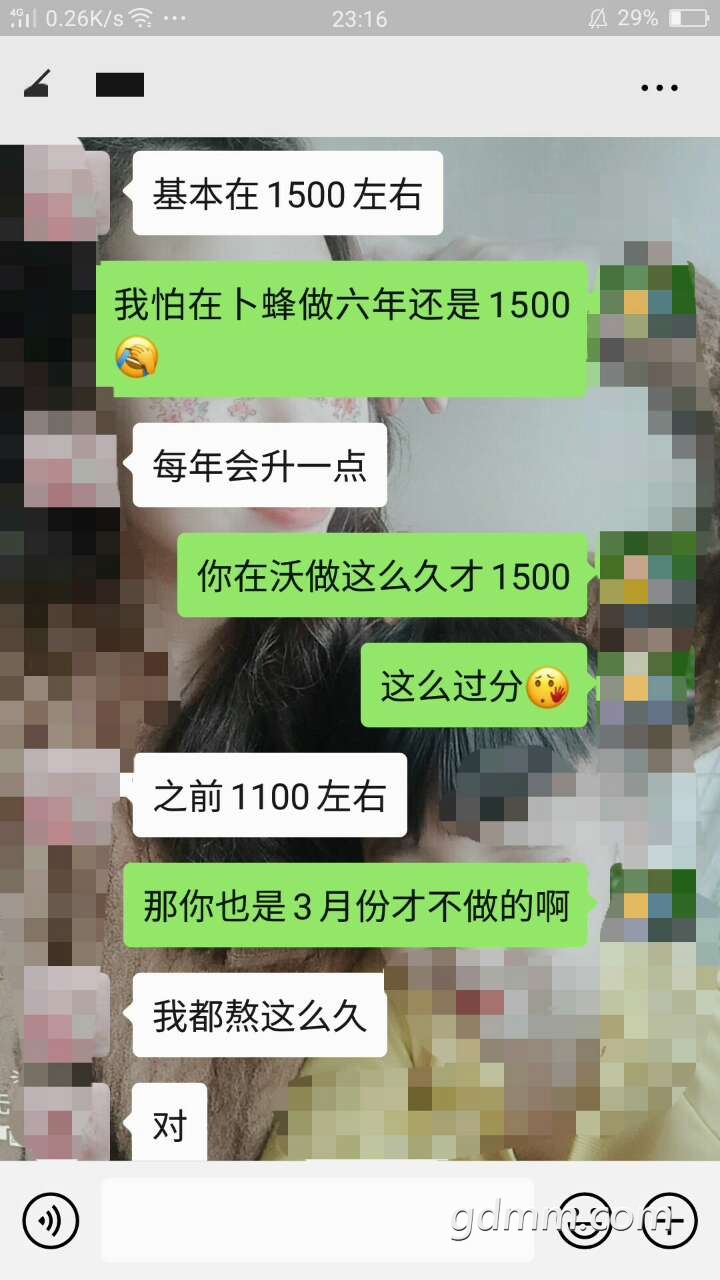The width and height of the screenshot is (720, 1280).
Task: Open the chat overflow menu
Action: point(659,88)
